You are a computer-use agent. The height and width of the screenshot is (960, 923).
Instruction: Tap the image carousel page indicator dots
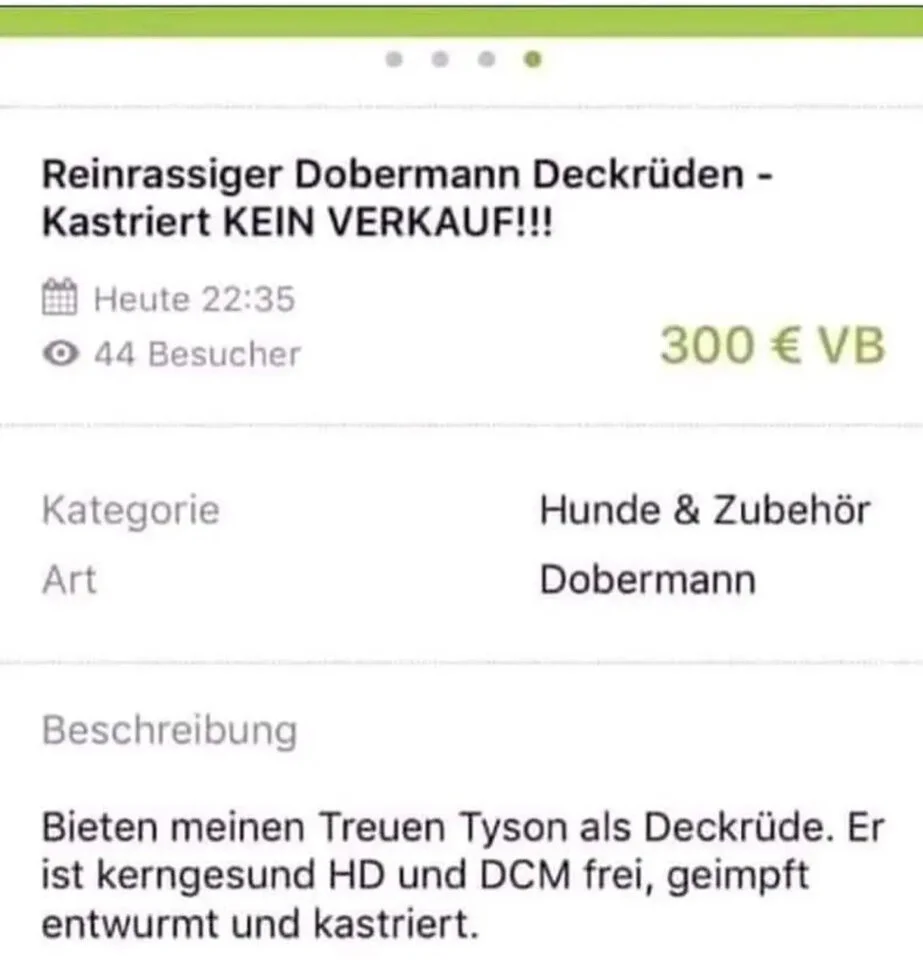[x=462, y=60]
